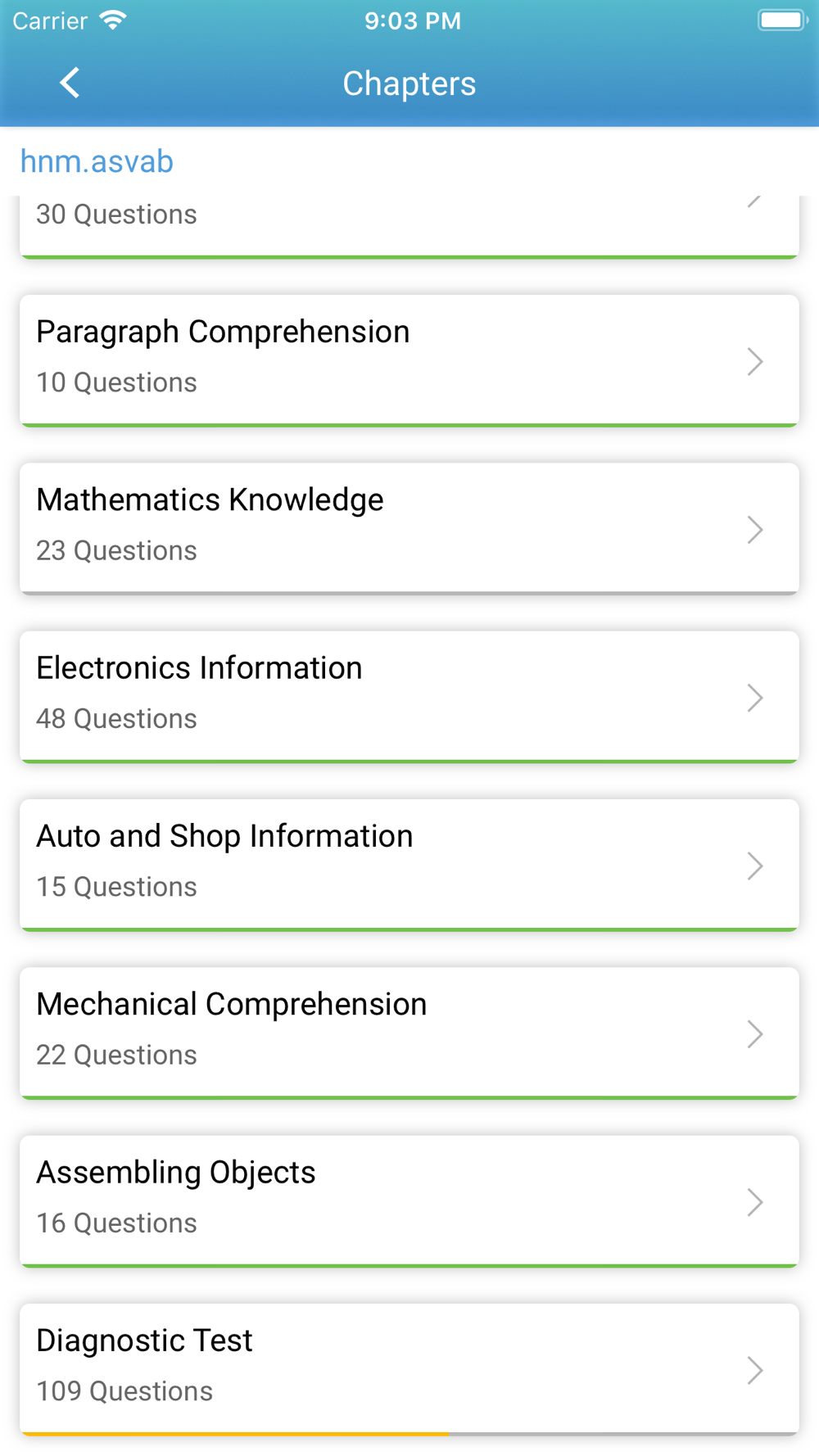The height and width of the screenshot is (1456, 819).
Task: Open the Assembling Objects chapter
Action: tap(409, 1201)
